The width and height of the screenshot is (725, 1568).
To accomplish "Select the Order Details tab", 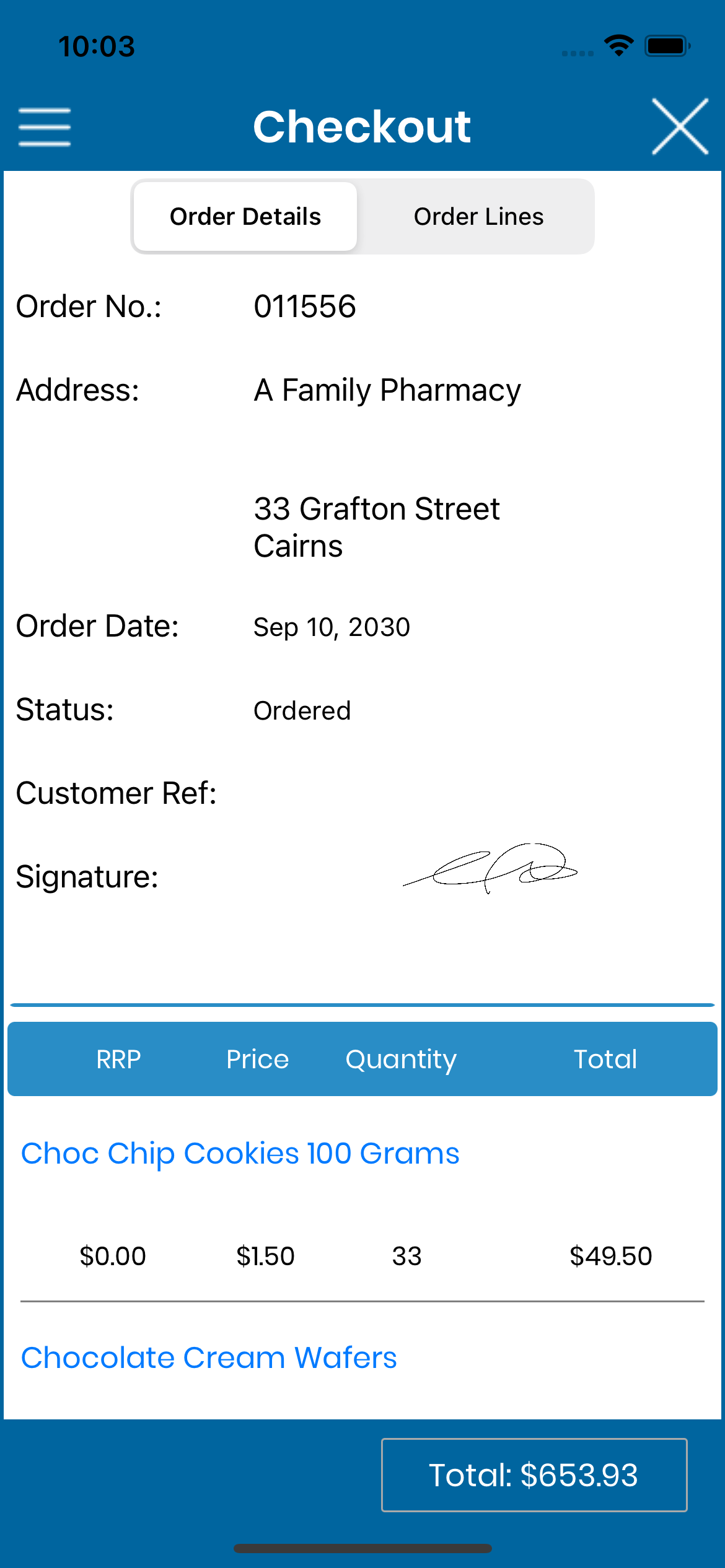I will click(245, 217).
